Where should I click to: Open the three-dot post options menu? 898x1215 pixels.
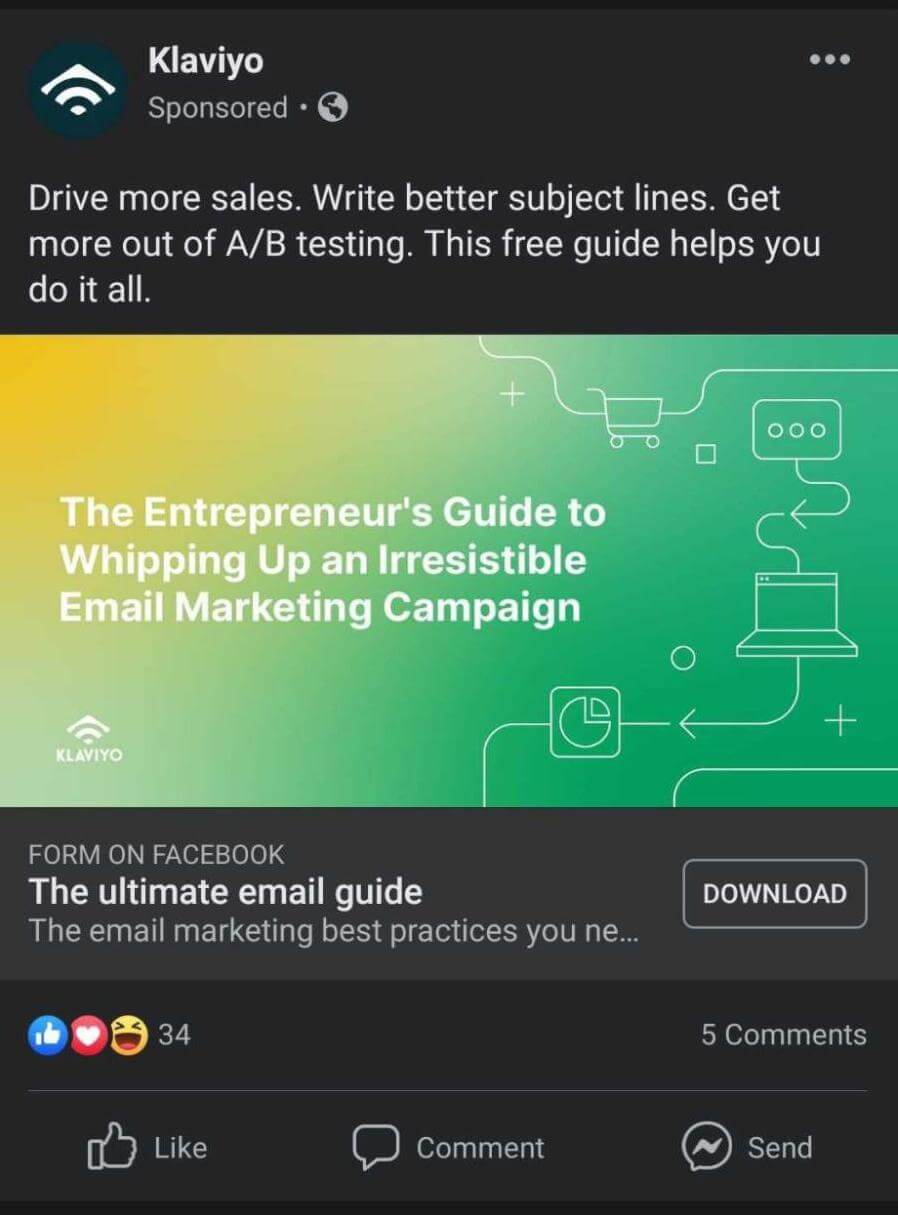point(829,60)
